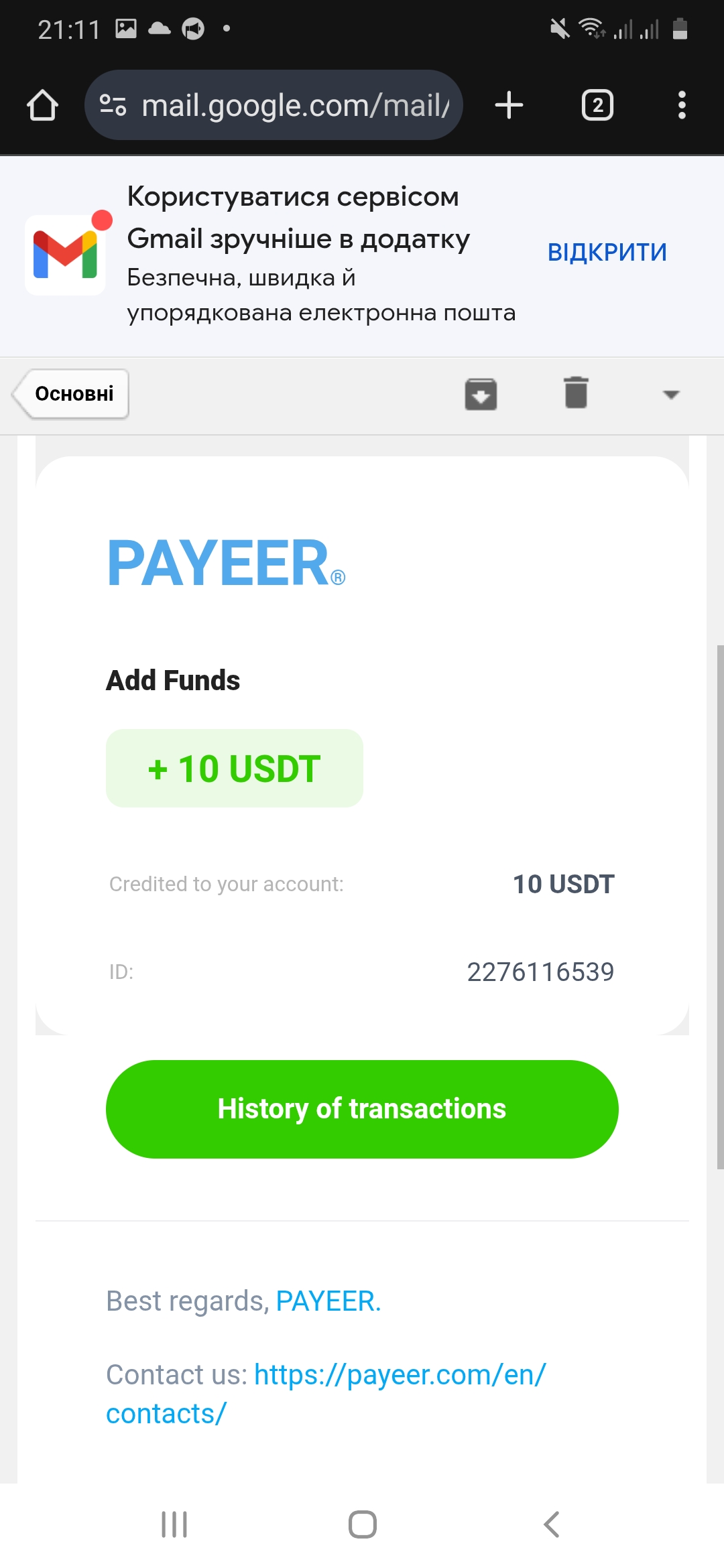Show the open tabs switcher
Viewport: 724px width, 1568px height.
tap(597, 105)
